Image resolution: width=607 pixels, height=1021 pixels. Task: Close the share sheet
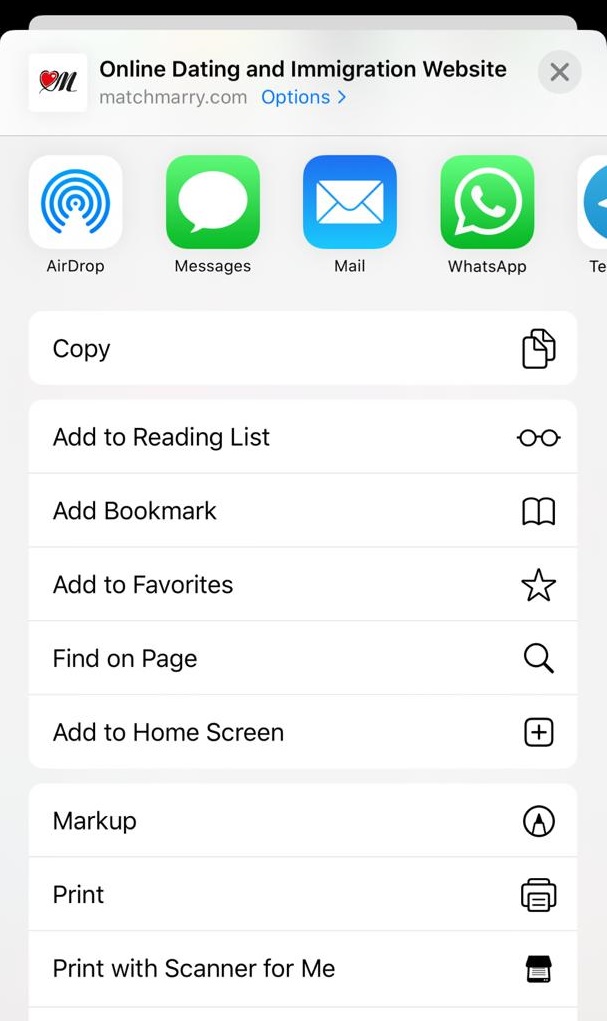point(559,72)
